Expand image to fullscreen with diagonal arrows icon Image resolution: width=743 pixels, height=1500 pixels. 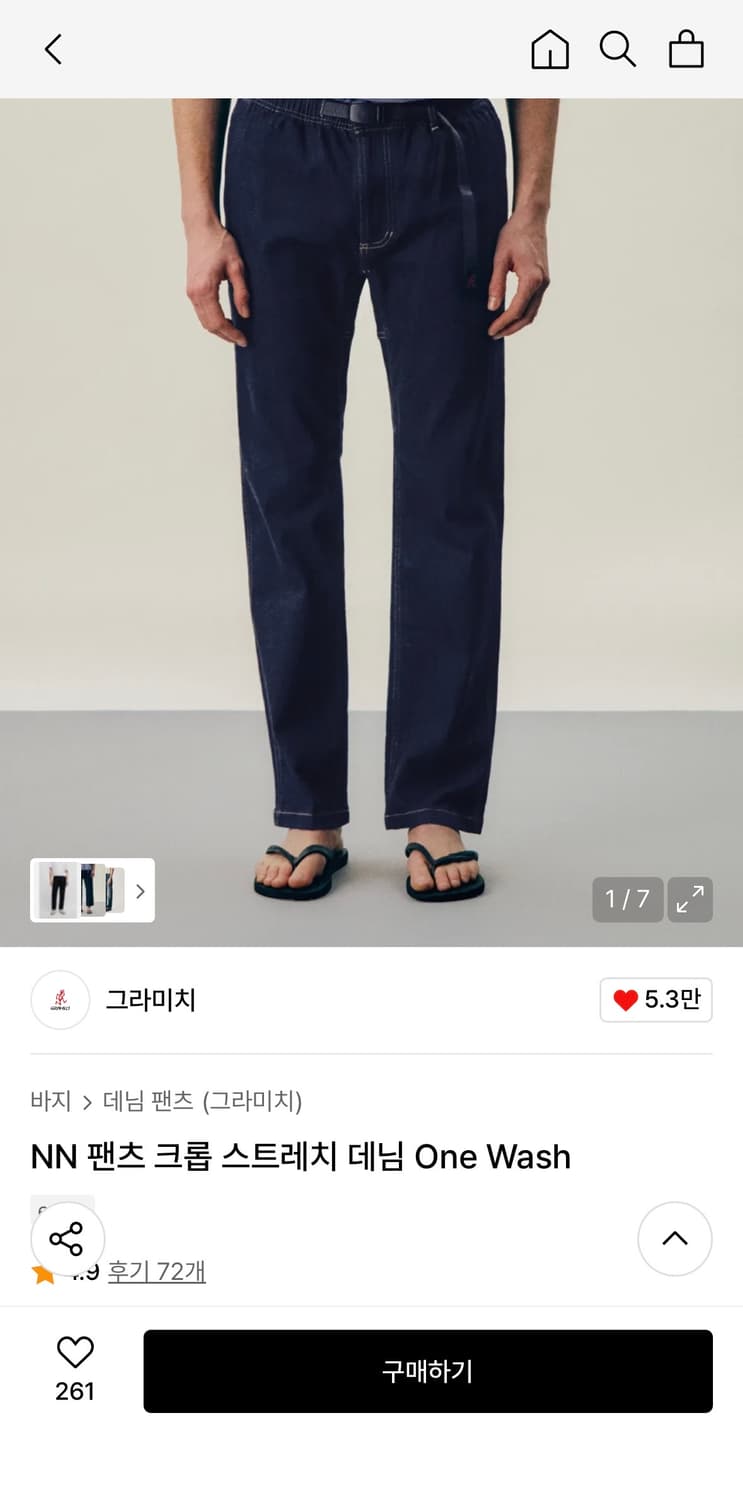click(x=689, y=899)
